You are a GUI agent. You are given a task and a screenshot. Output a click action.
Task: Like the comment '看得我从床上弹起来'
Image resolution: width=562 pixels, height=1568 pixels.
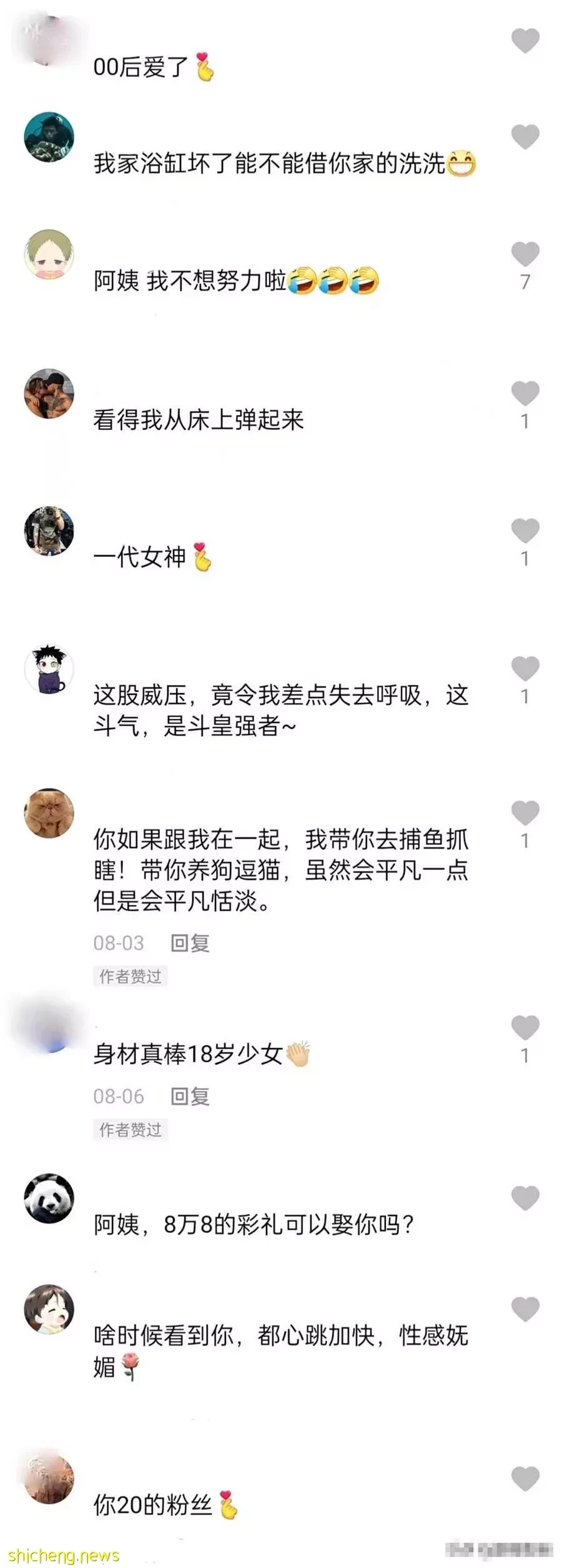point(525,393)
